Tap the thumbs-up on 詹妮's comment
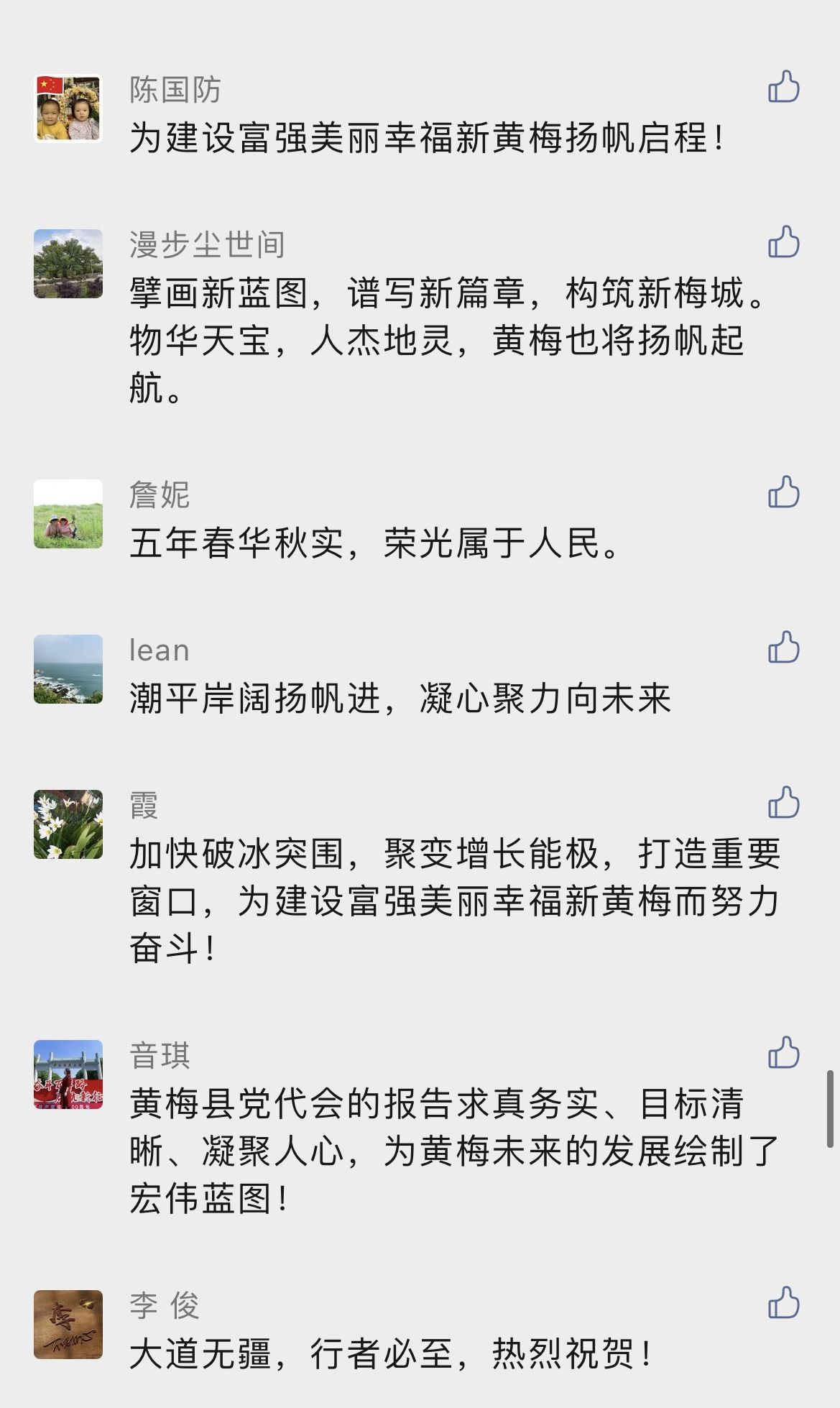Image resolution: width=840 pixels, height=1408 pixels. [783, 492]
